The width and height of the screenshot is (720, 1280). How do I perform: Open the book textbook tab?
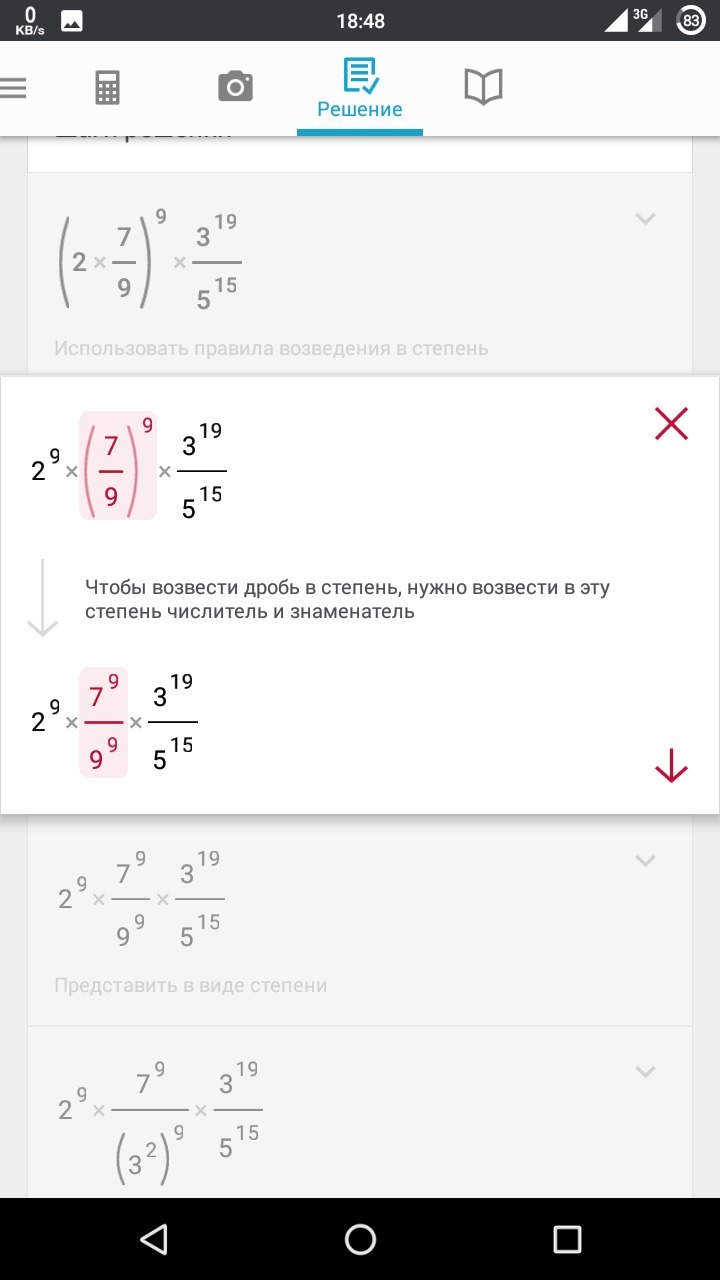pos(483,87)
